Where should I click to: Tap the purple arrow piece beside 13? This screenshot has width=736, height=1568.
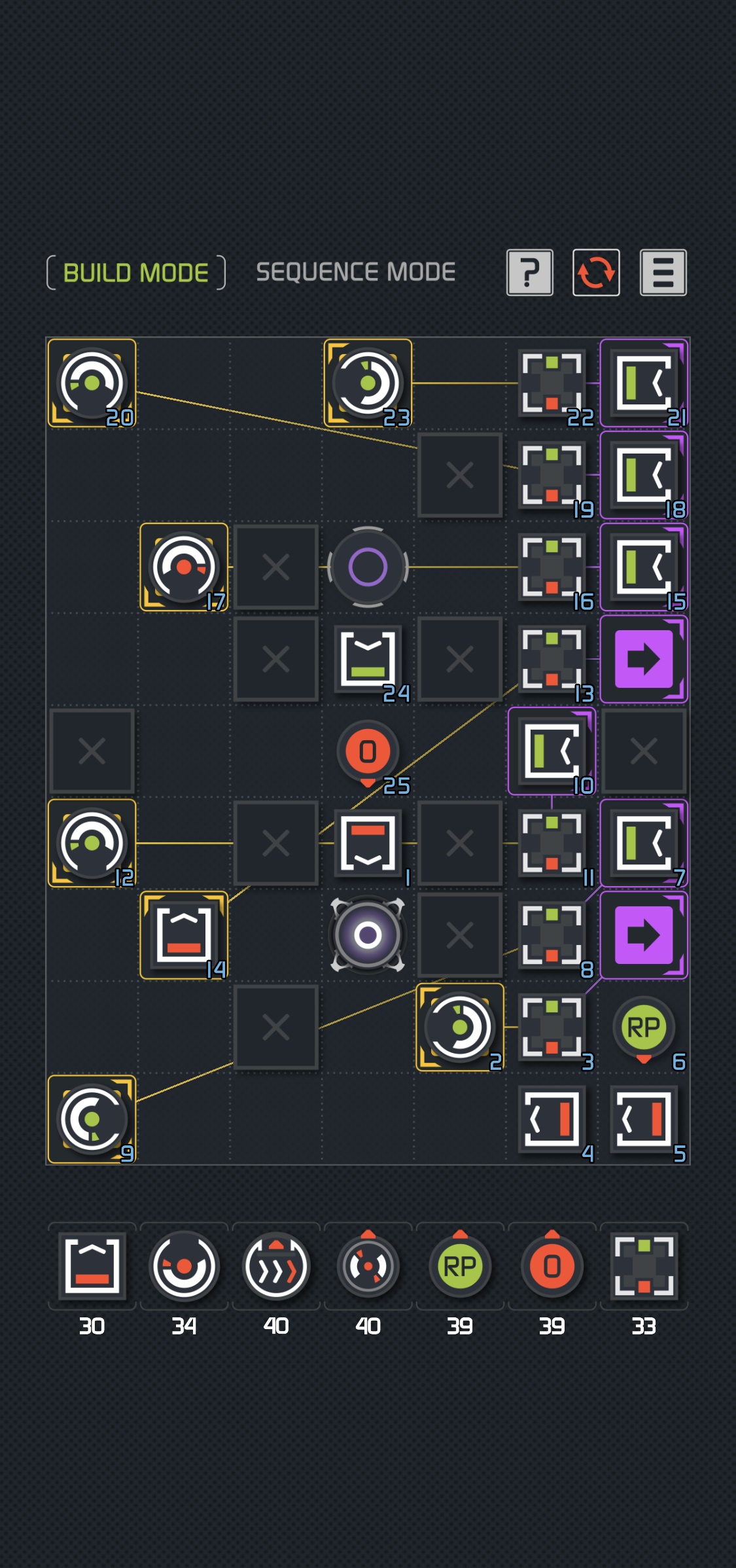(644, 659)
